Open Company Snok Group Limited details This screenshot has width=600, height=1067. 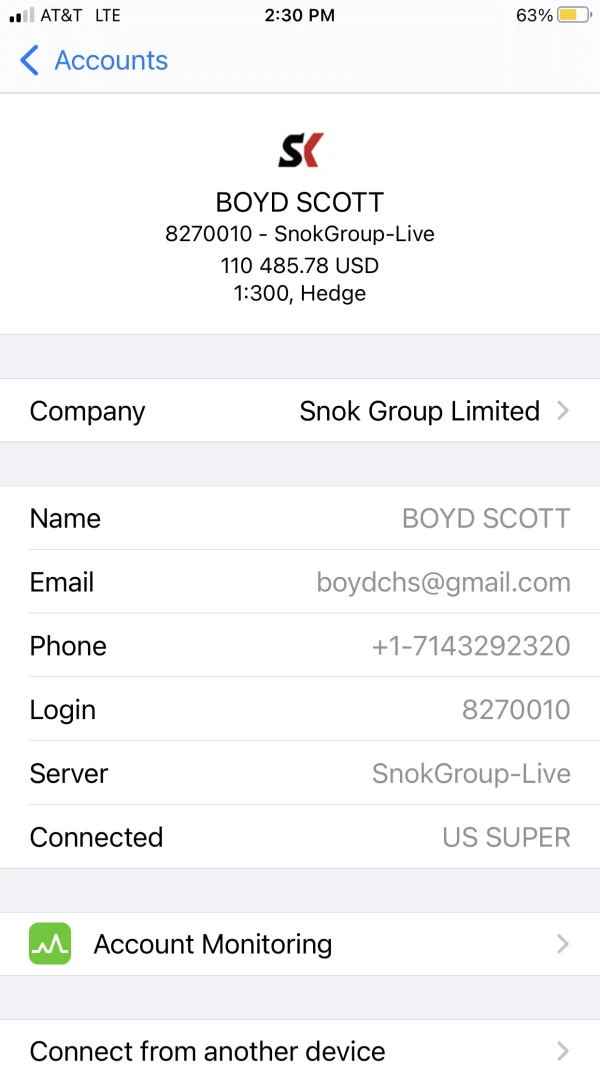coord(300,411)
